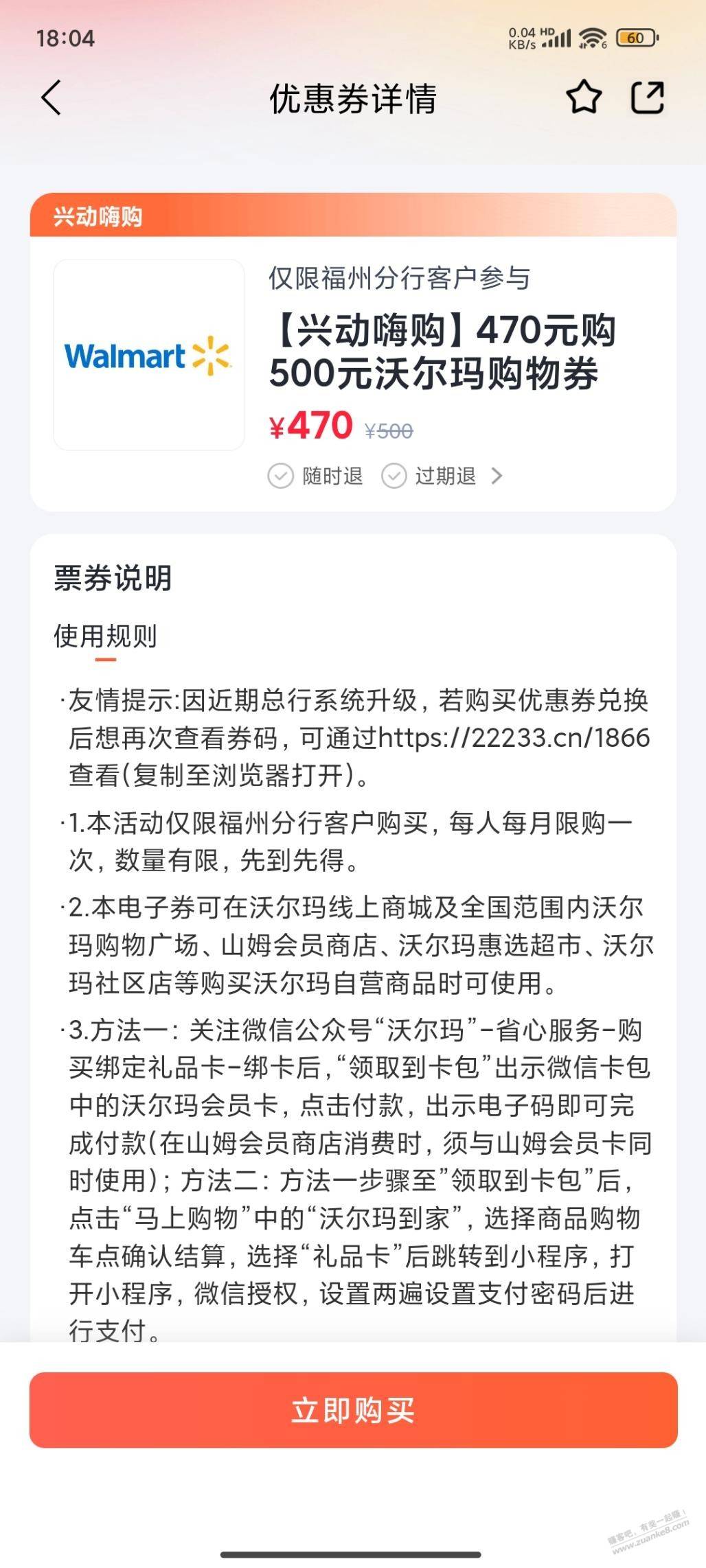Open the 随时退 过期退 refund policy
The height and width of the screenshot is (1568, 706).
385,476
